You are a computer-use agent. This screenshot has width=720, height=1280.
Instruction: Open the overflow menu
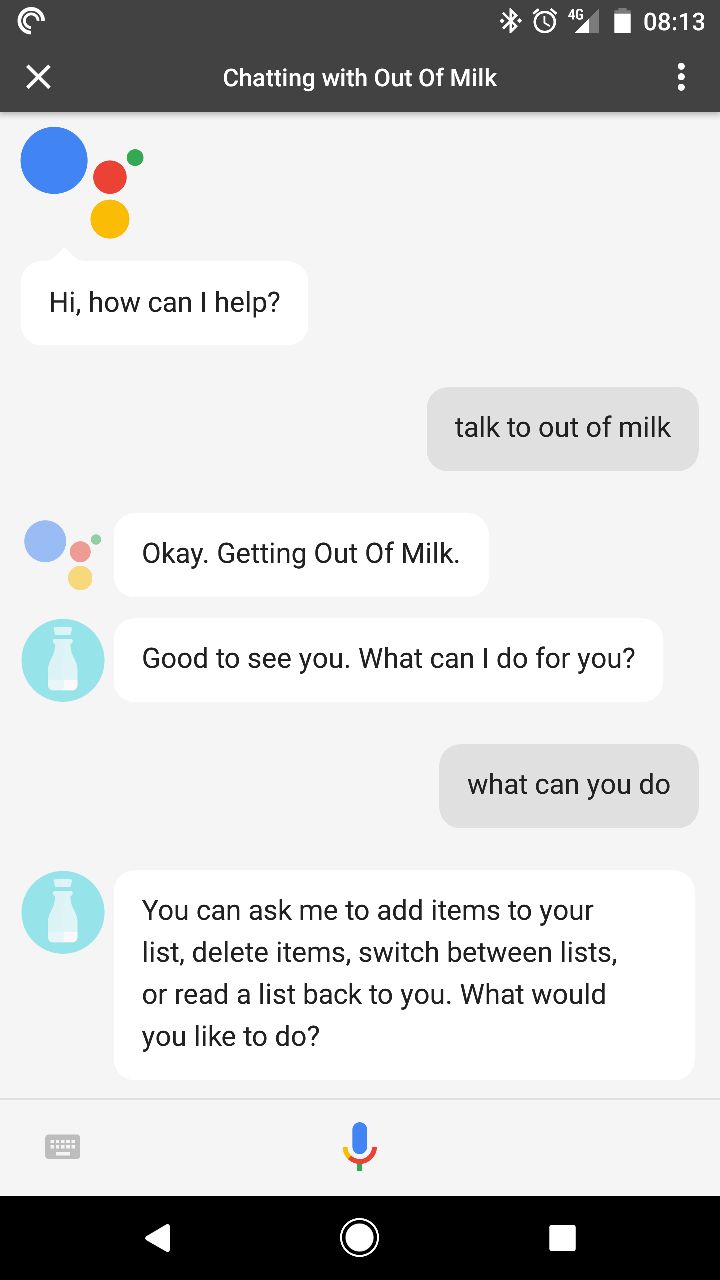pyautogui.click(x=681, y=77)
